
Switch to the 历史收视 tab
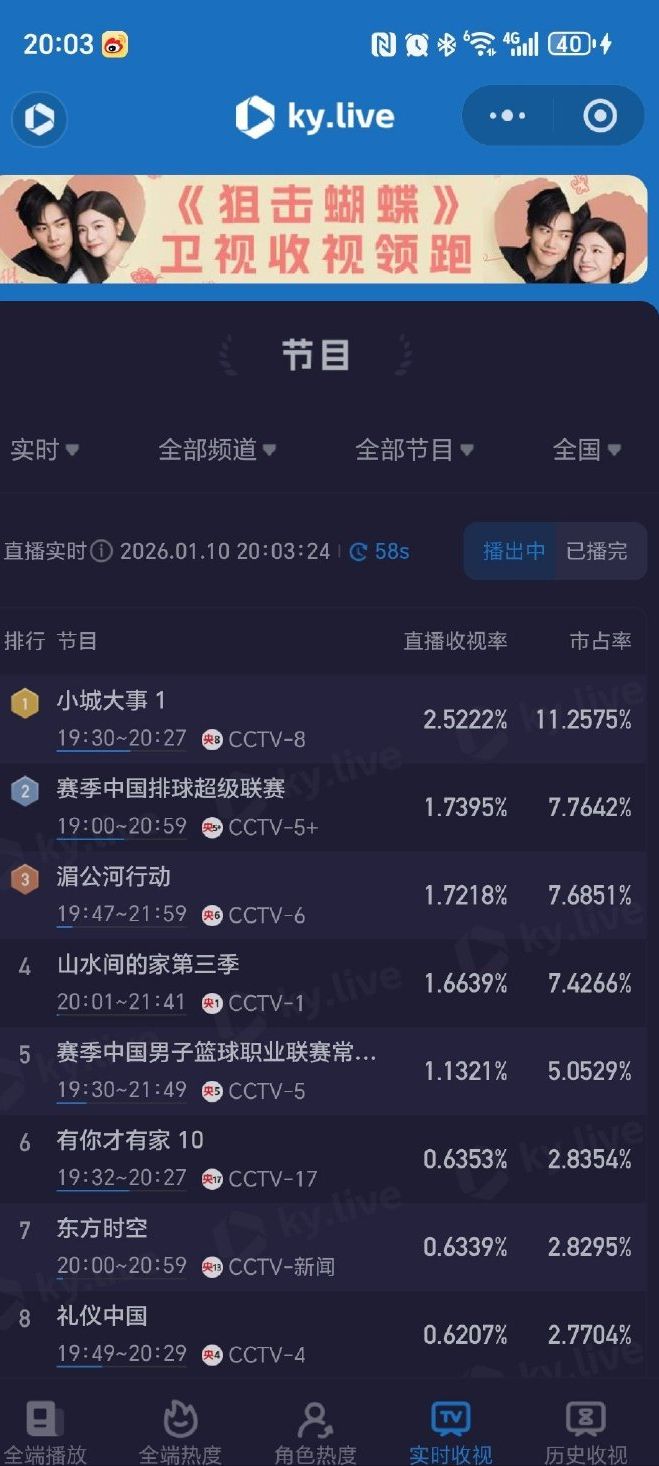pyautogui.click(x=586, y=1430)
